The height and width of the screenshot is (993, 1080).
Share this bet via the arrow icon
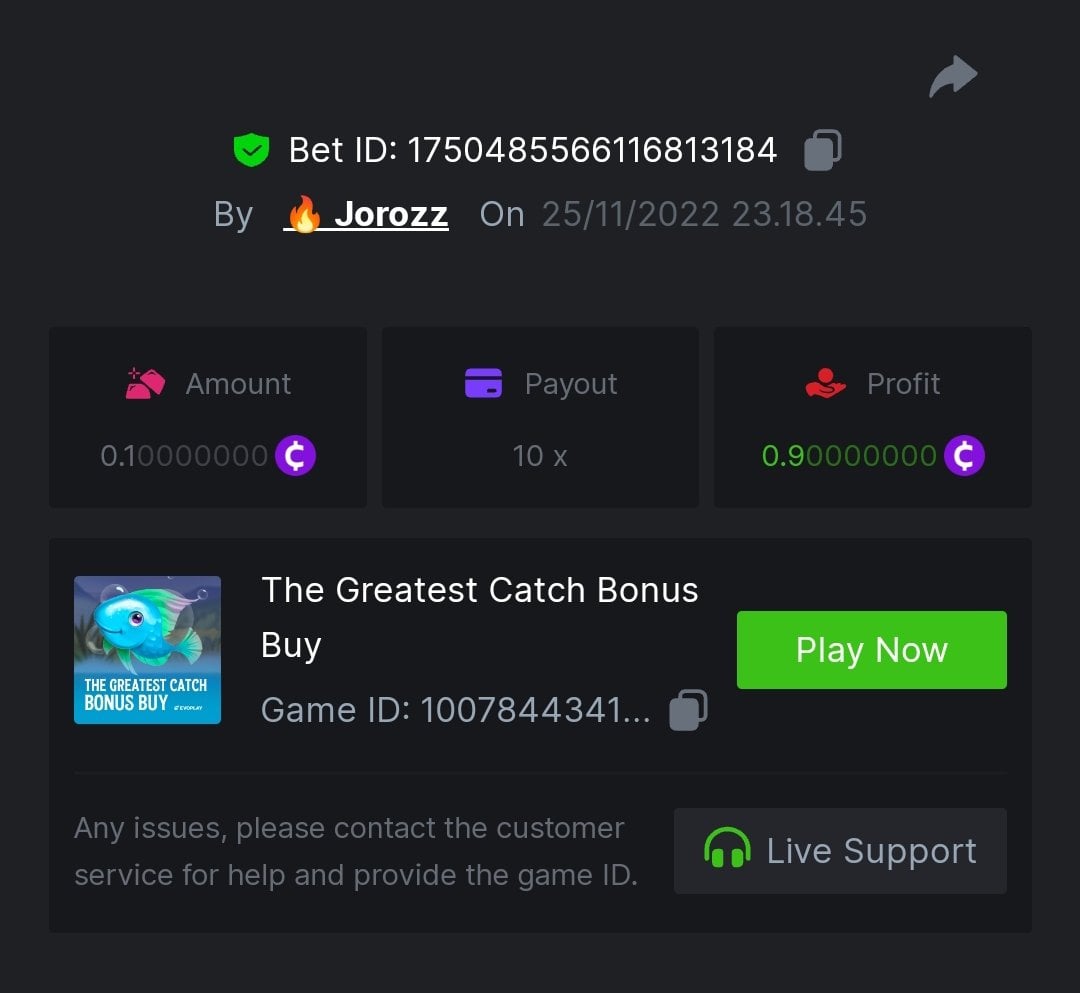pyautogui.click(x=952, y=78)
